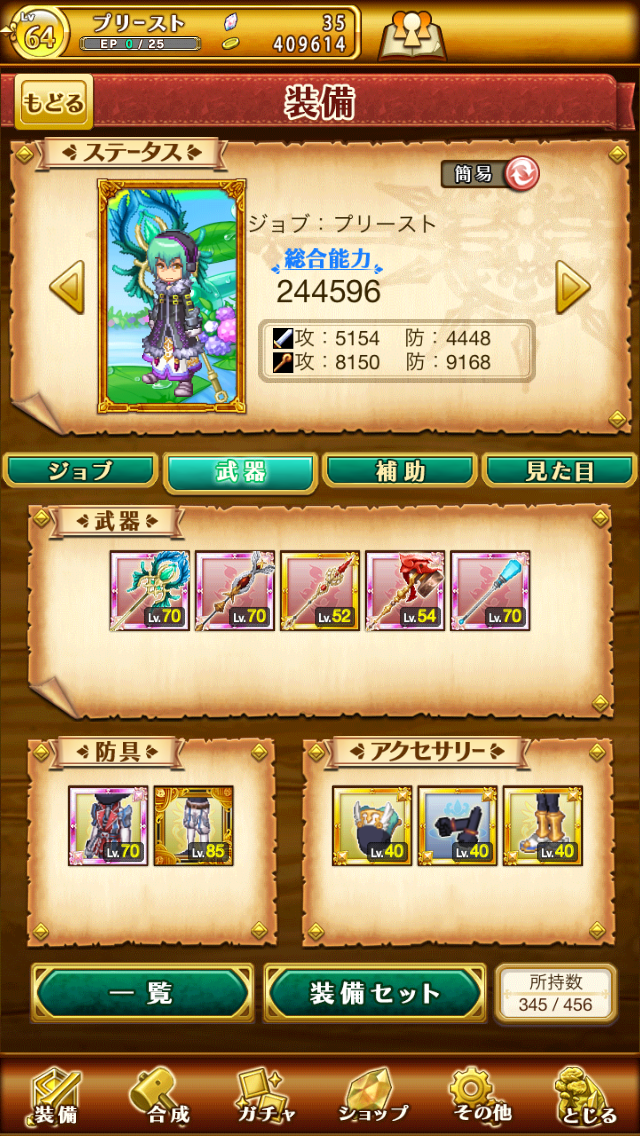This screenshot has width=640, height=1136.
Task: Open 装備セット equipment sets
Action: tap(375, 993)
